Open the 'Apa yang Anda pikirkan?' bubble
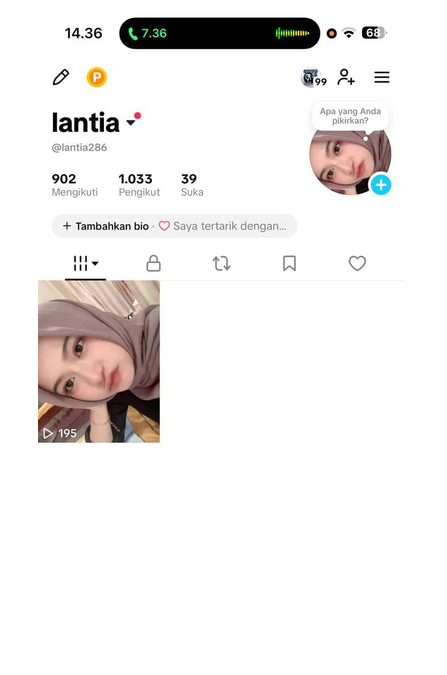The image size is (447, 675). 350,116
